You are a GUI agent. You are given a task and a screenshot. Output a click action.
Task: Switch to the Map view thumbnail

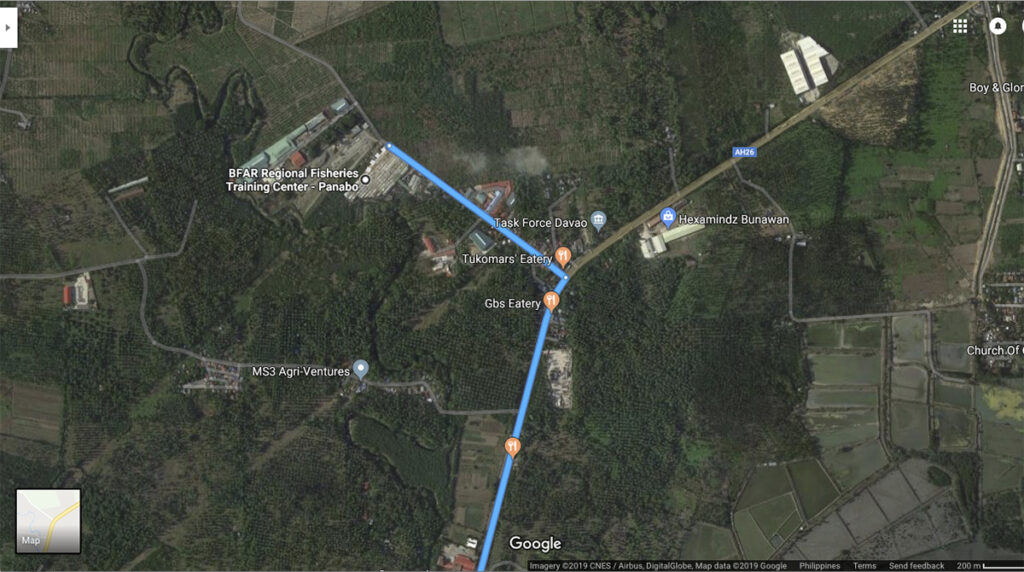click(x=48, y=521)
